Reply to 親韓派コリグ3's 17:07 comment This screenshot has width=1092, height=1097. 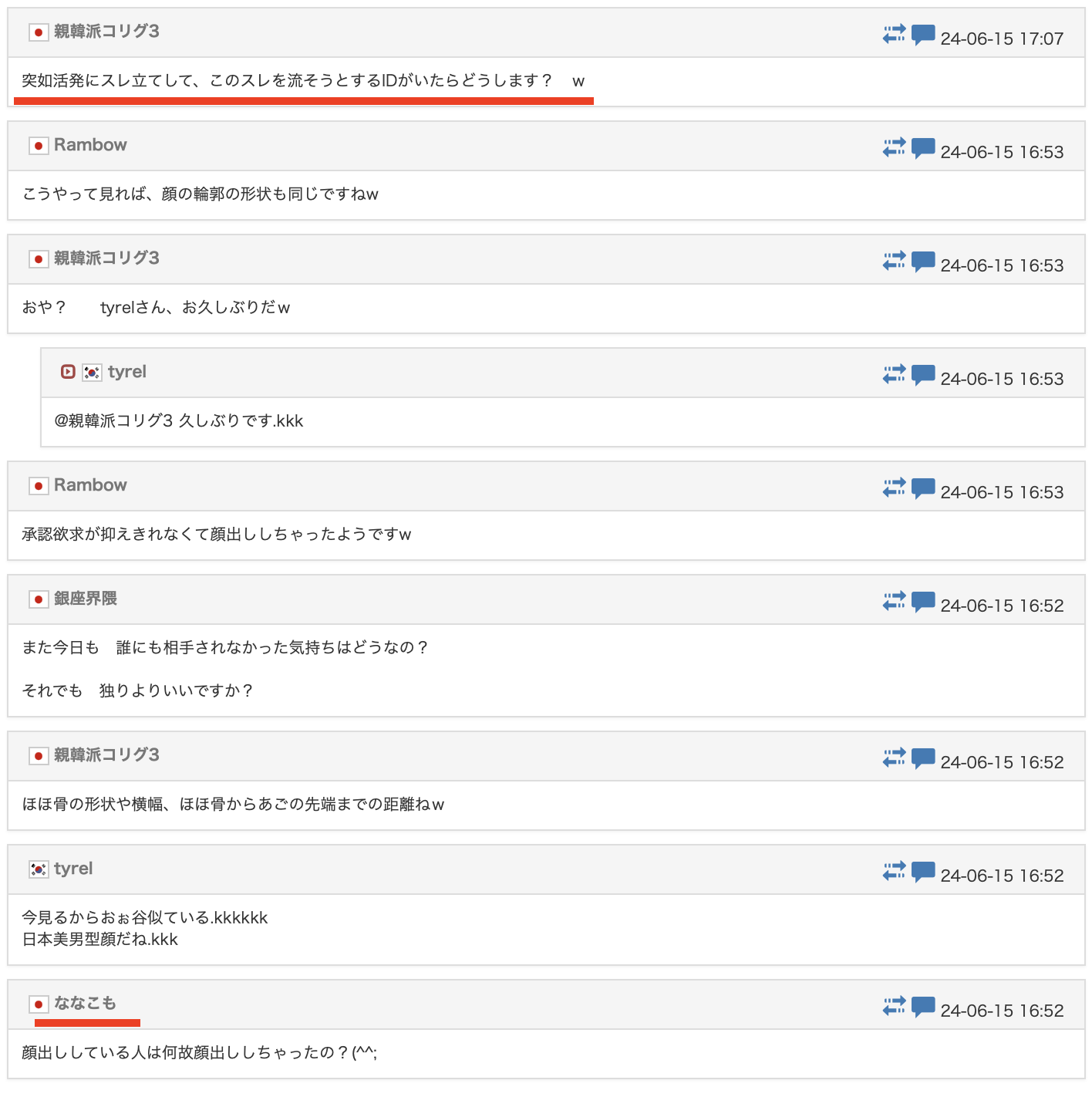coord(922,35)
